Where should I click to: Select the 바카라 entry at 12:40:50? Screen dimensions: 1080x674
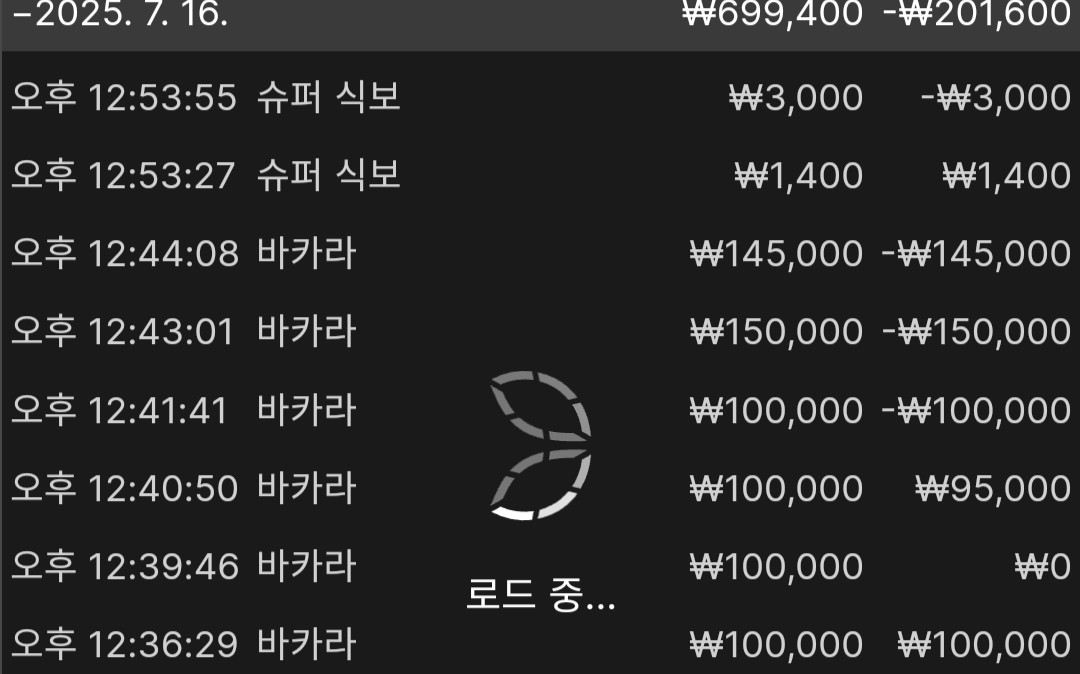point(306,488)
